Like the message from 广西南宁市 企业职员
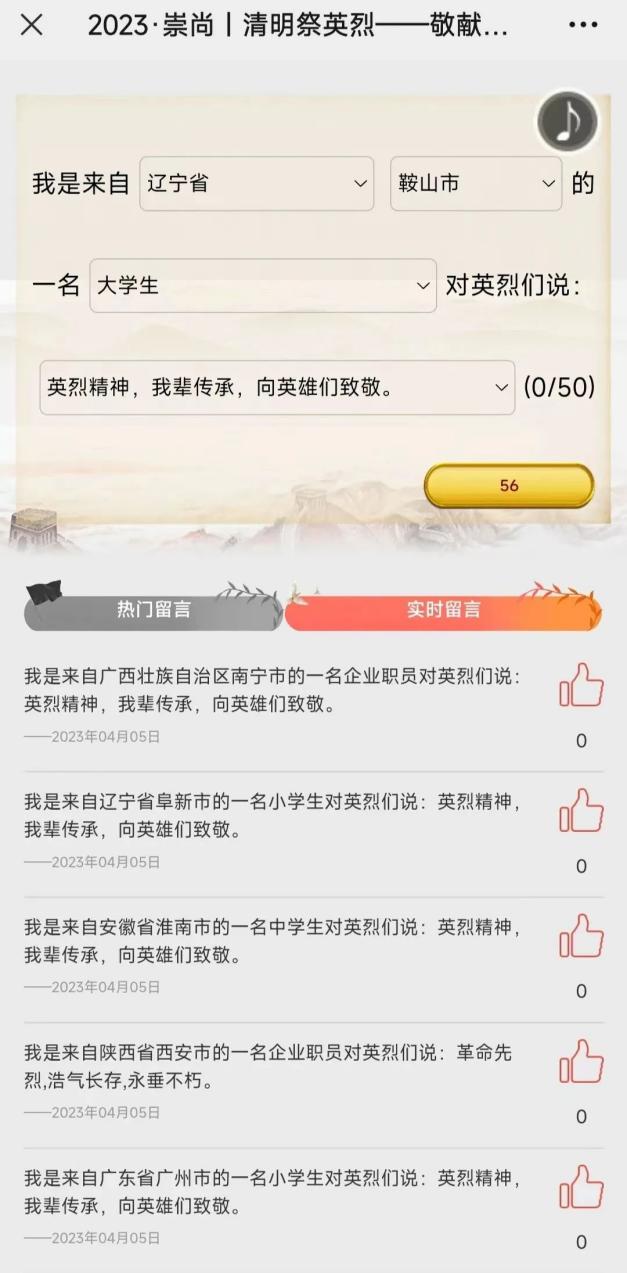The image size is (627, 1273). [581, 687]
